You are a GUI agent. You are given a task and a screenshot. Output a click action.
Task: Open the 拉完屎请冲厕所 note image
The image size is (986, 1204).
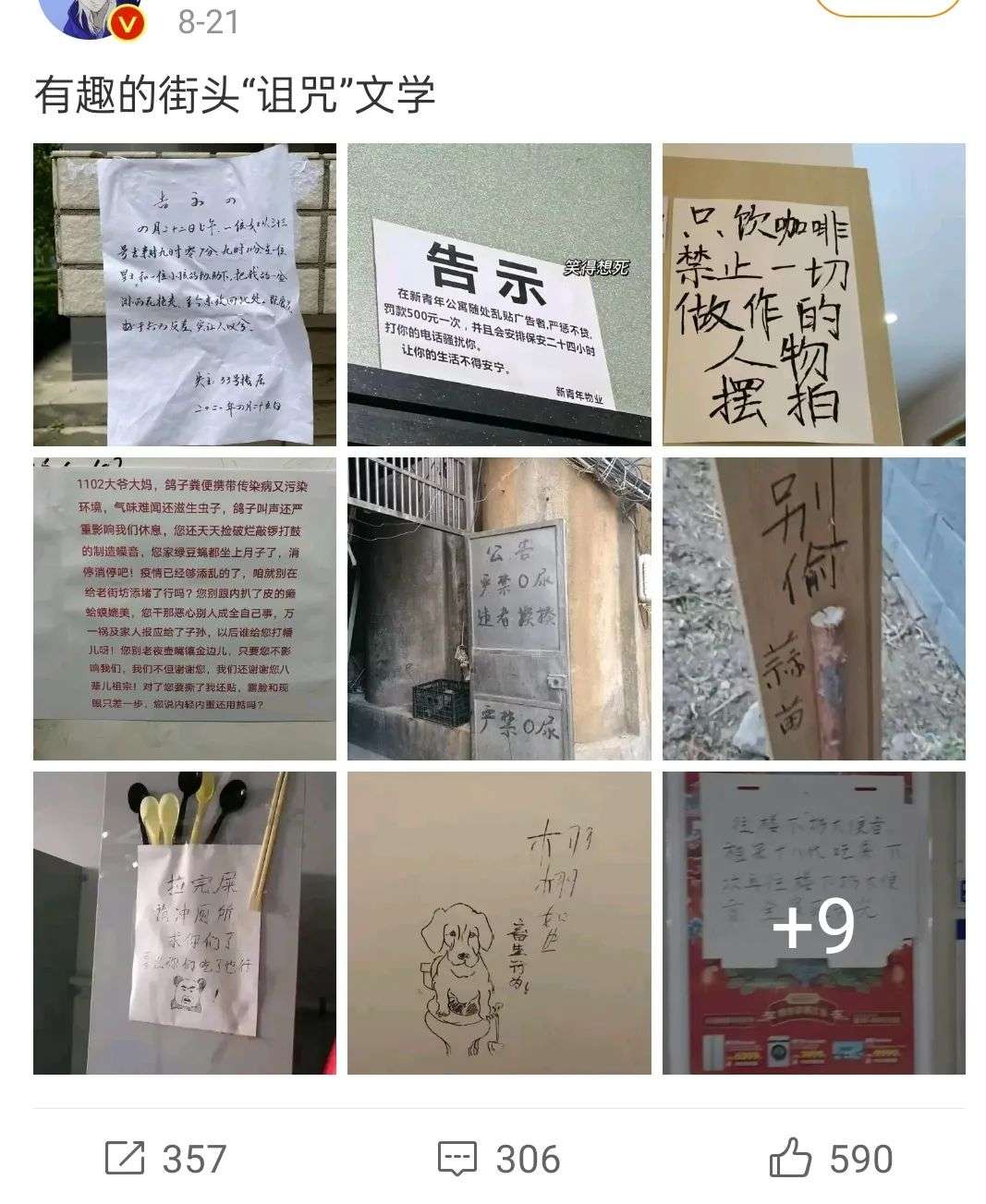185,923
